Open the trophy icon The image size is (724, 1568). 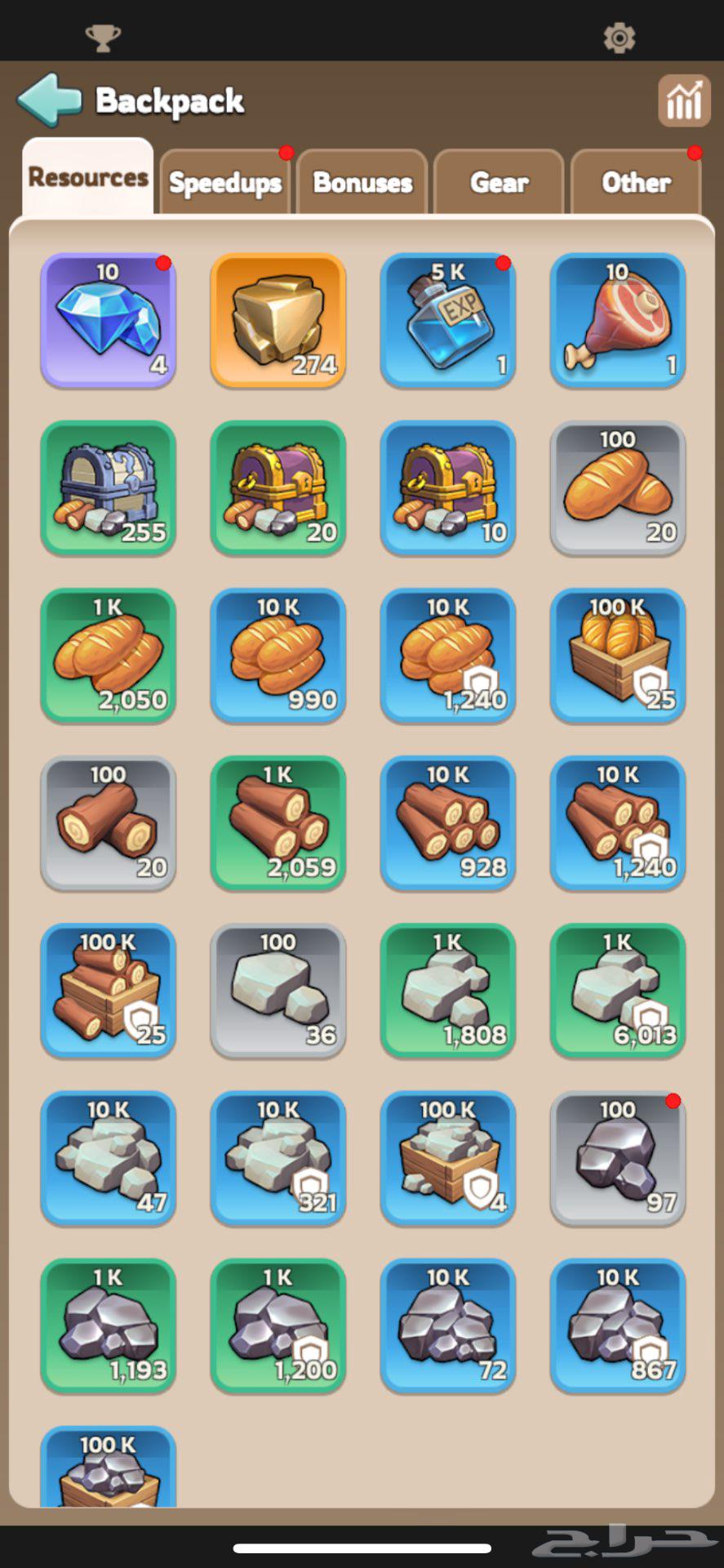103,38
